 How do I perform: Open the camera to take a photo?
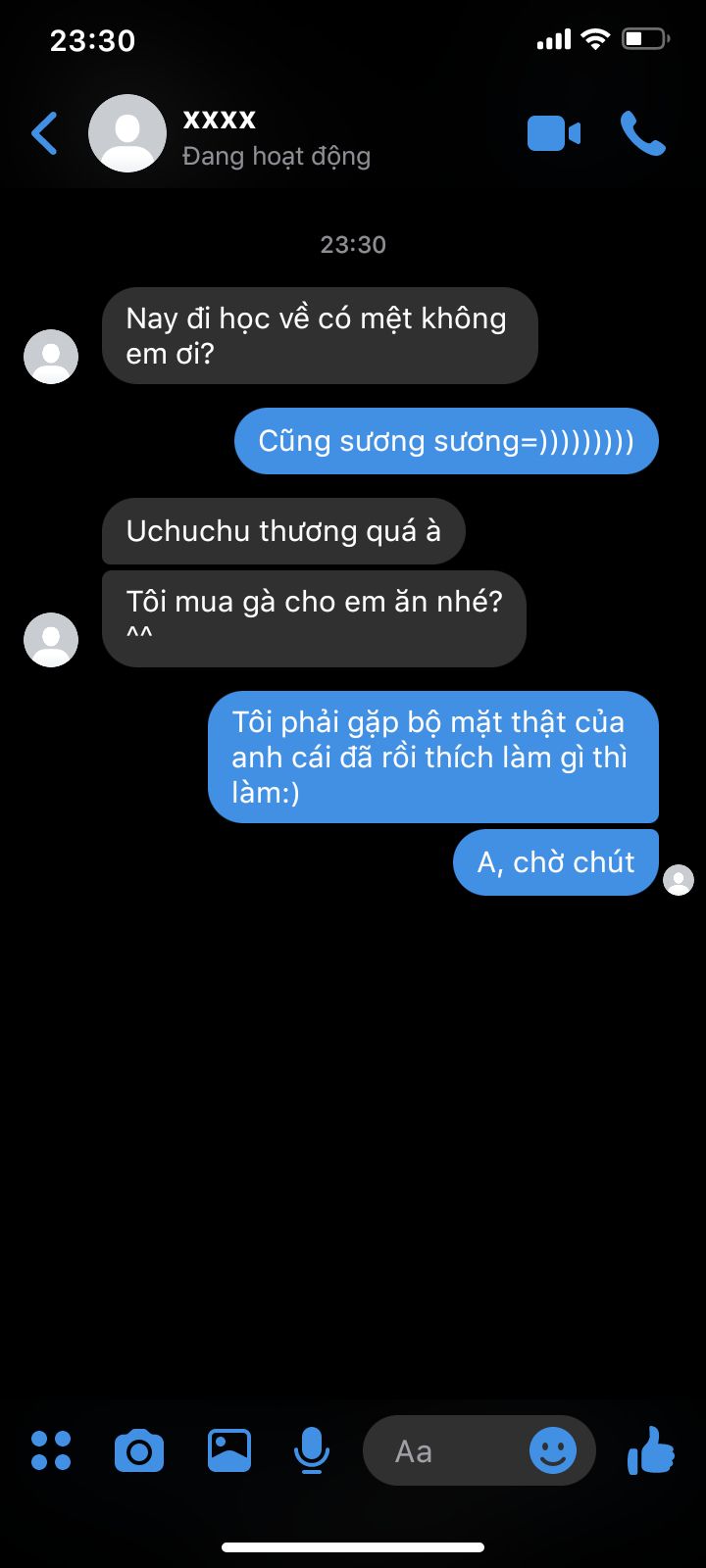pyautogui.click(x=139, y=1450)
